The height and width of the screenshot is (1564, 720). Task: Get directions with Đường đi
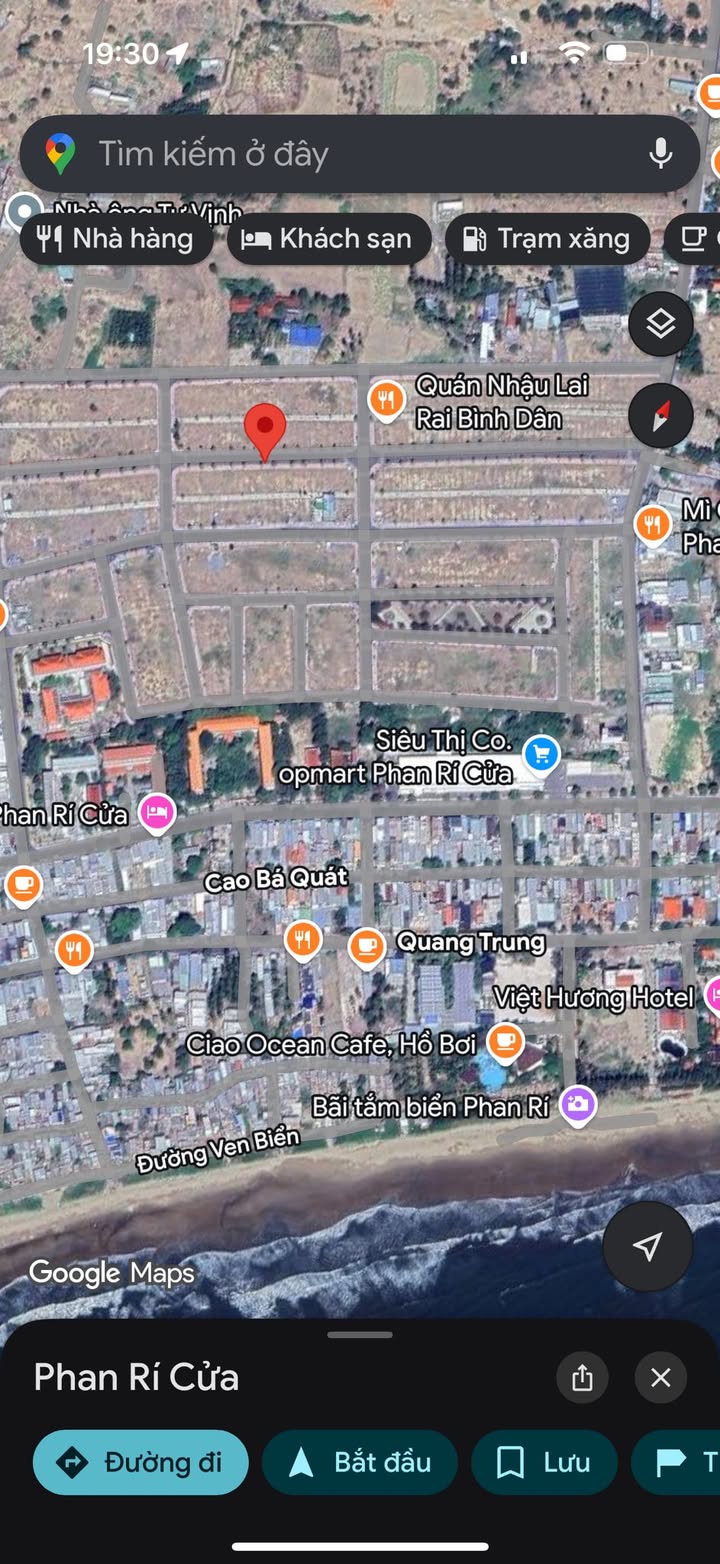[x=141, y=1462]
